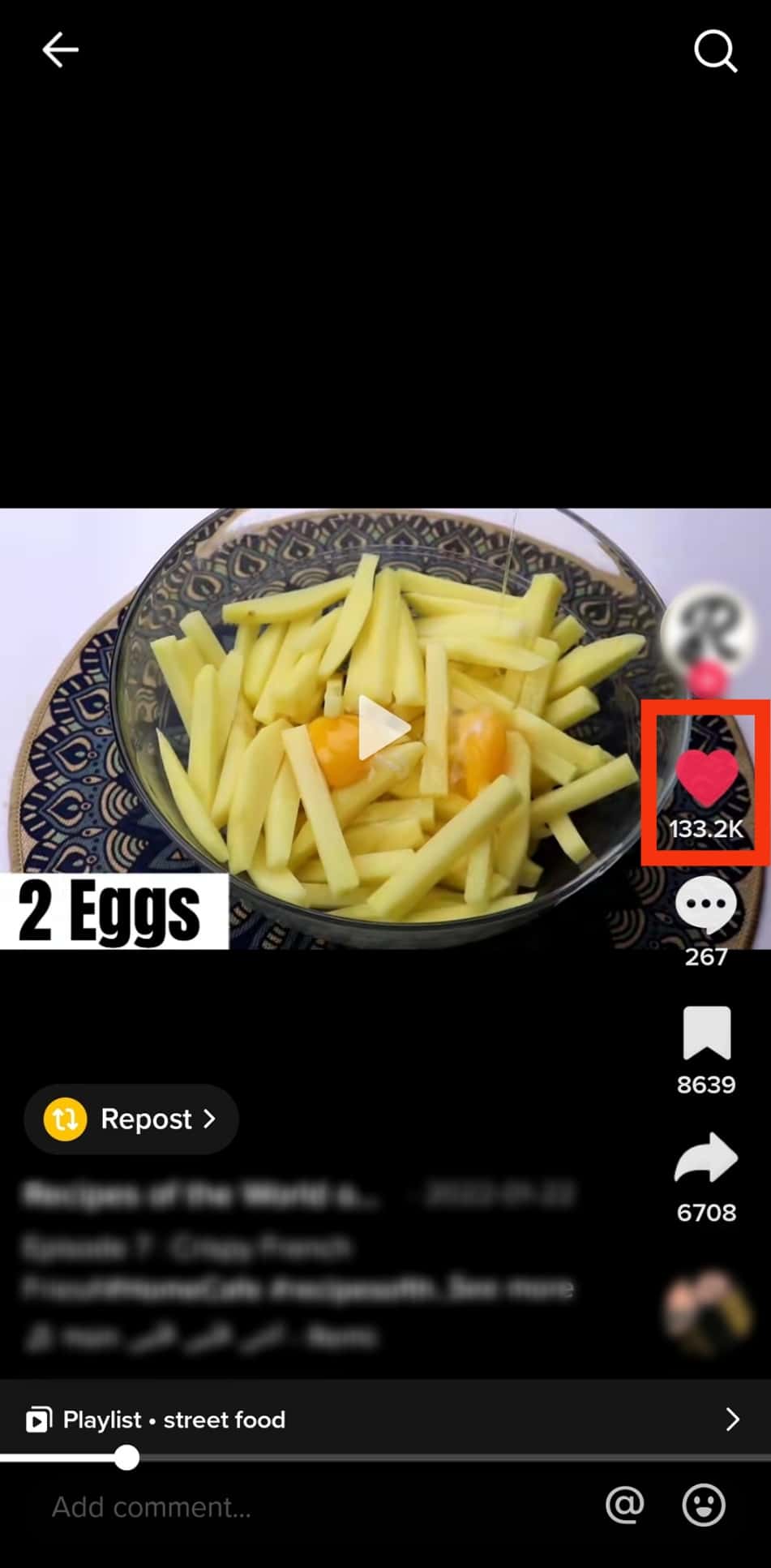This screenshot has width=771, height=1568.
Task: Play the paused video
Action: click(383, 728)
